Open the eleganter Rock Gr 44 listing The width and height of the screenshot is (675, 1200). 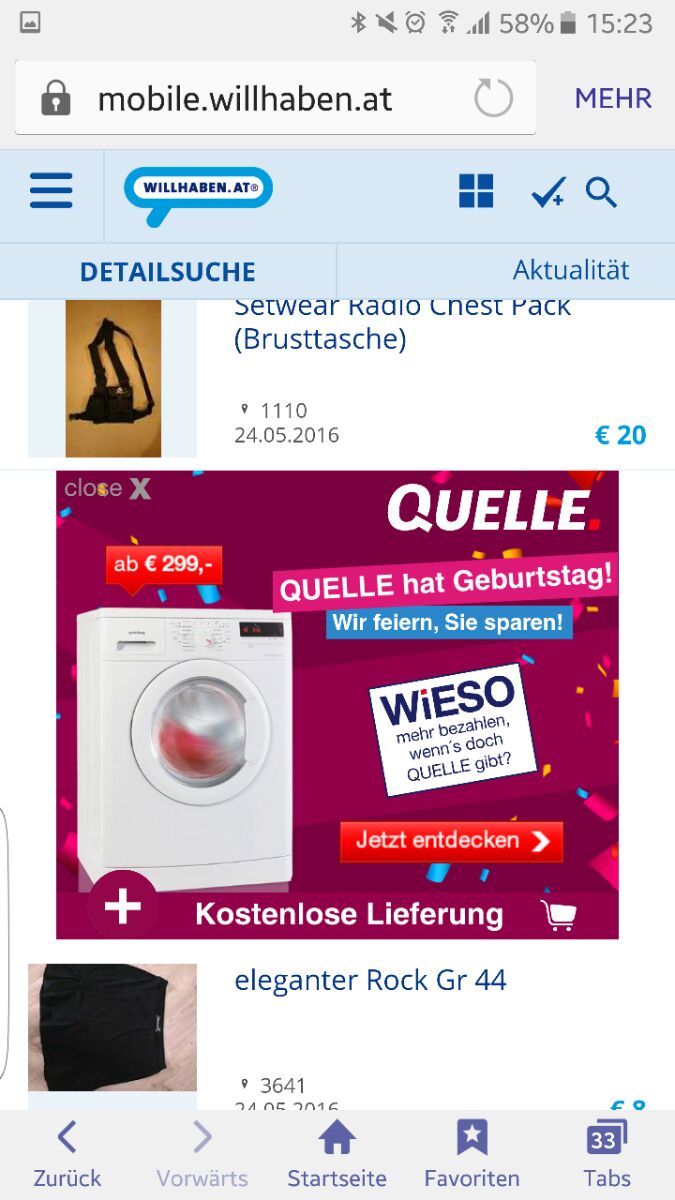point(370,980)
